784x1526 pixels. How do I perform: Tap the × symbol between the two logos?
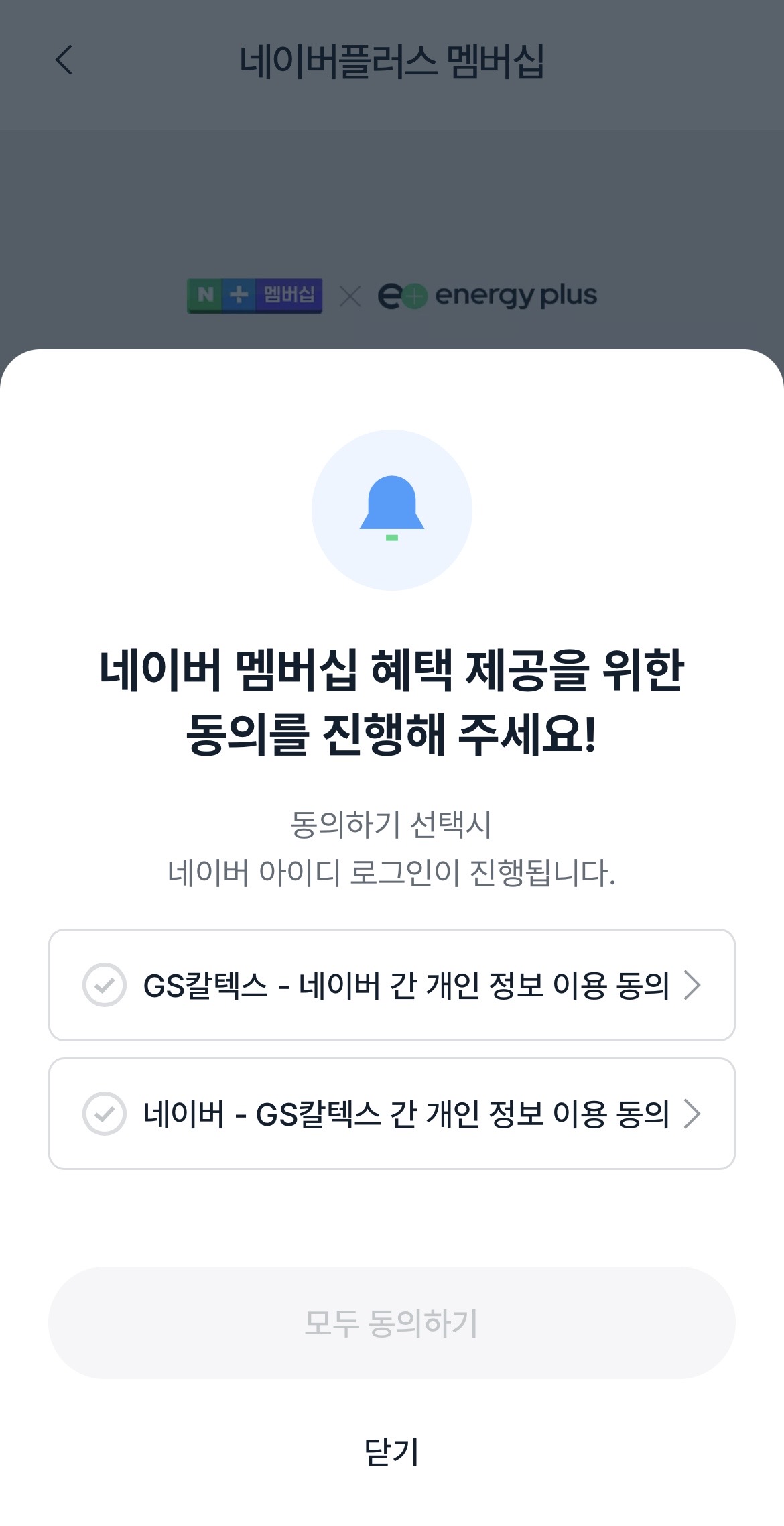point(351,295)
